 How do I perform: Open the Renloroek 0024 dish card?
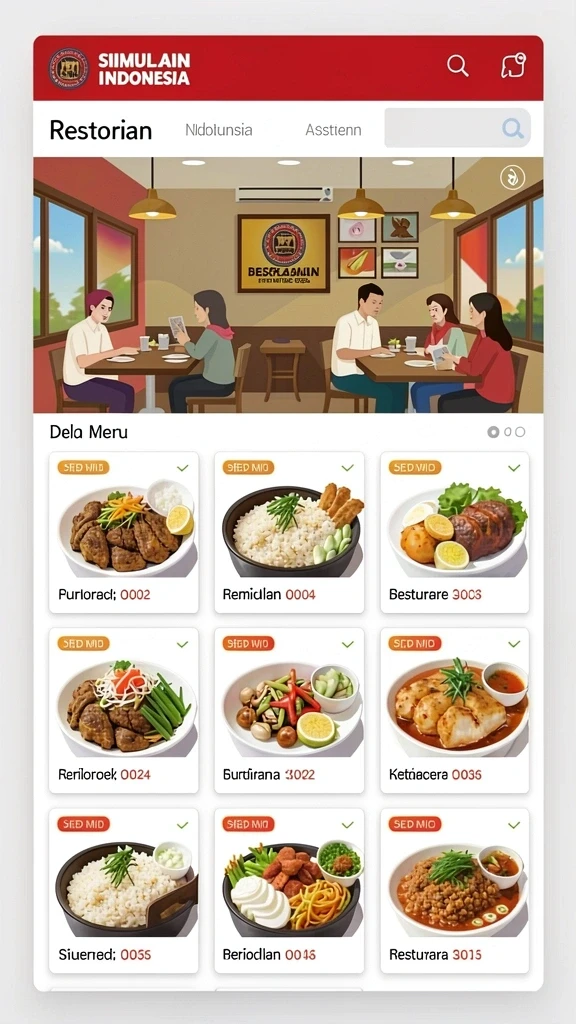coord(124,711)
